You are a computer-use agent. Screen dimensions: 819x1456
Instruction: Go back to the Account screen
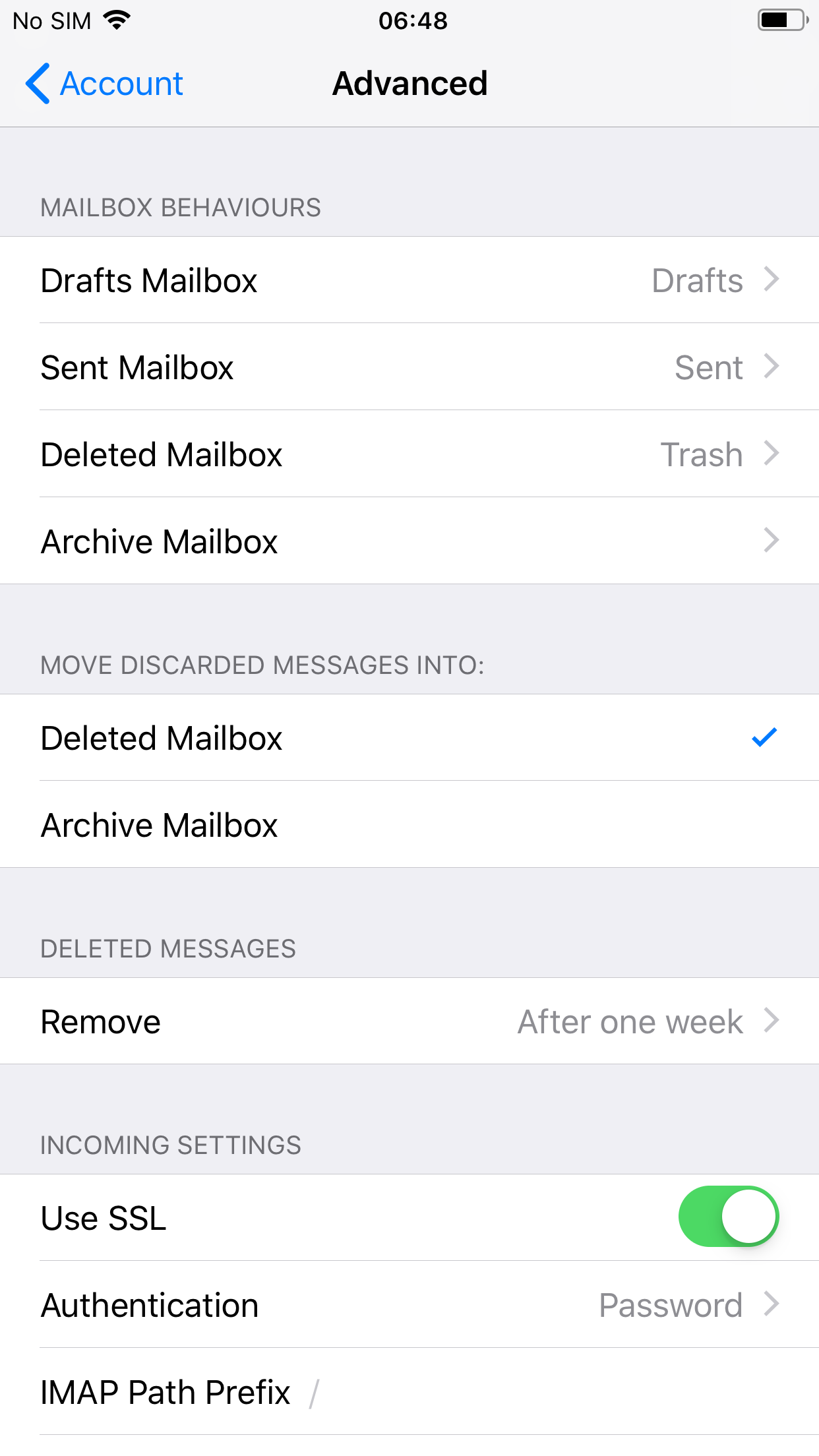tap(104, 84)
